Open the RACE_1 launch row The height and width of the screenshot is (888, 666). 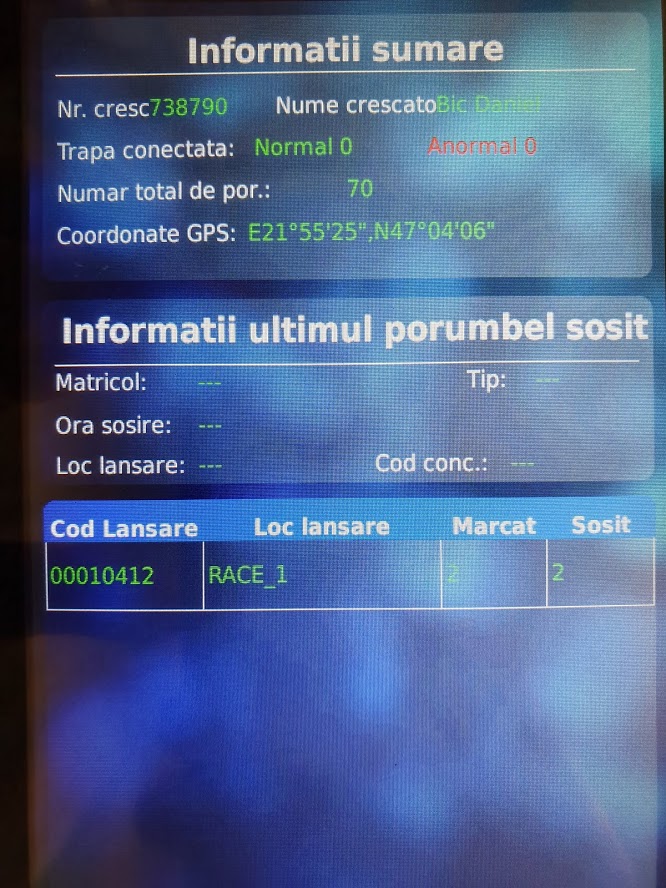(x=248, y=575)
